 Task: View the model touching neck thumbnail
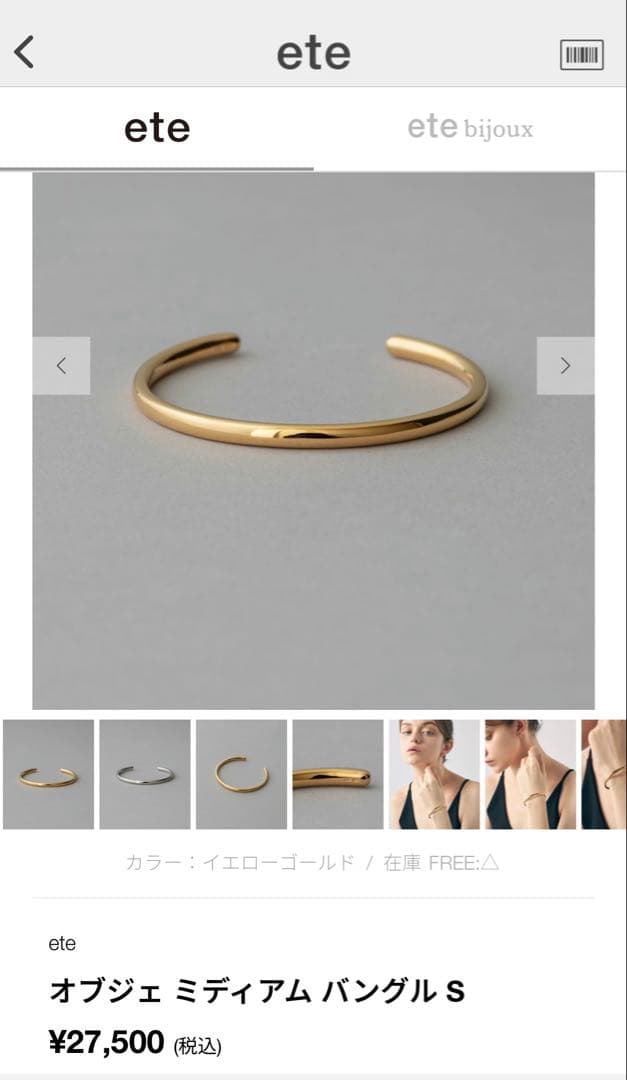[x=434, y=774]
